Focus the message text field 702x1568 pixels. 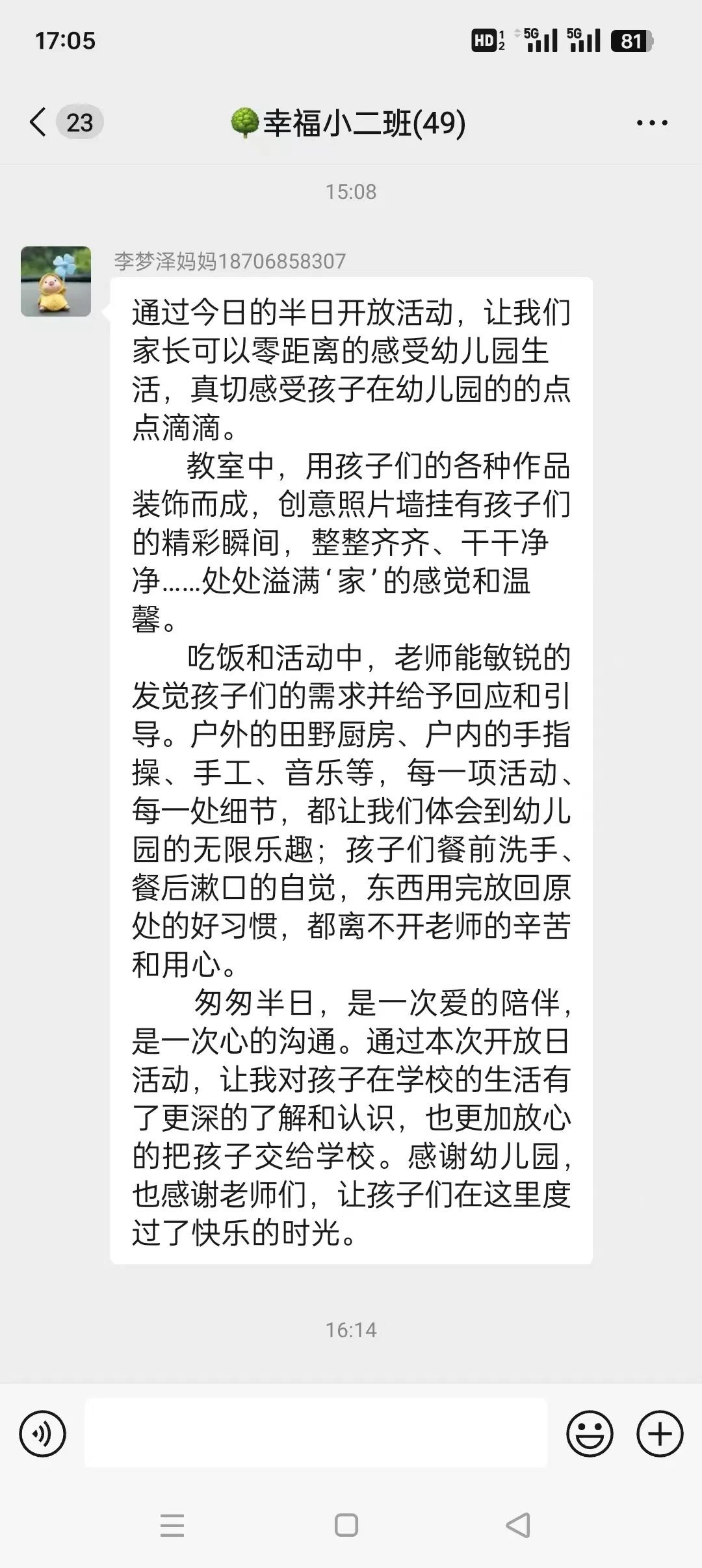(316, 1433)
